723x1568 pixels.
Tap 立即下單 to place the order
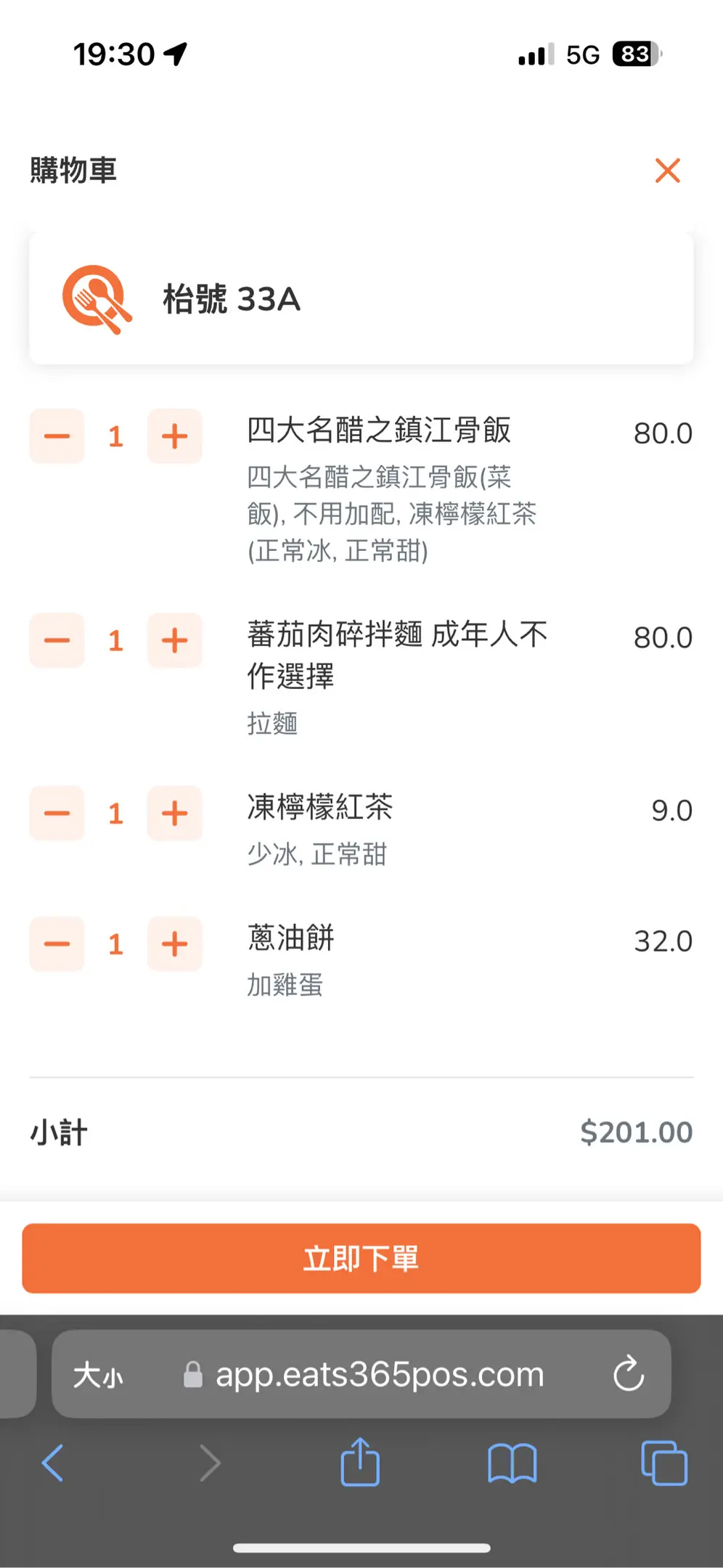click(361, 1258)
